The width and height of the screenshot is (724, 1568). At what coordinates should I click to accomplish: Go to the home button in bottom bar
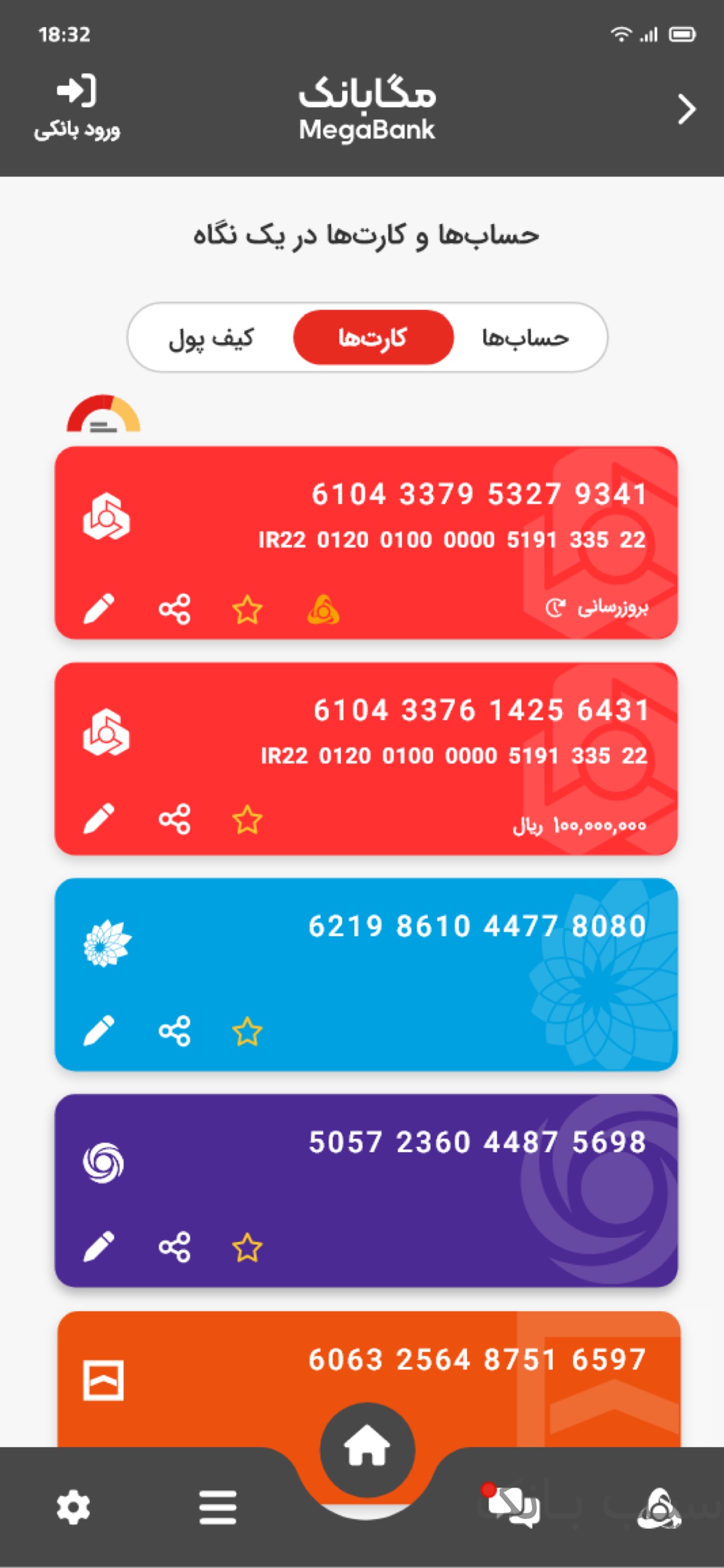pyautogui.click(x=367, y=1450)
